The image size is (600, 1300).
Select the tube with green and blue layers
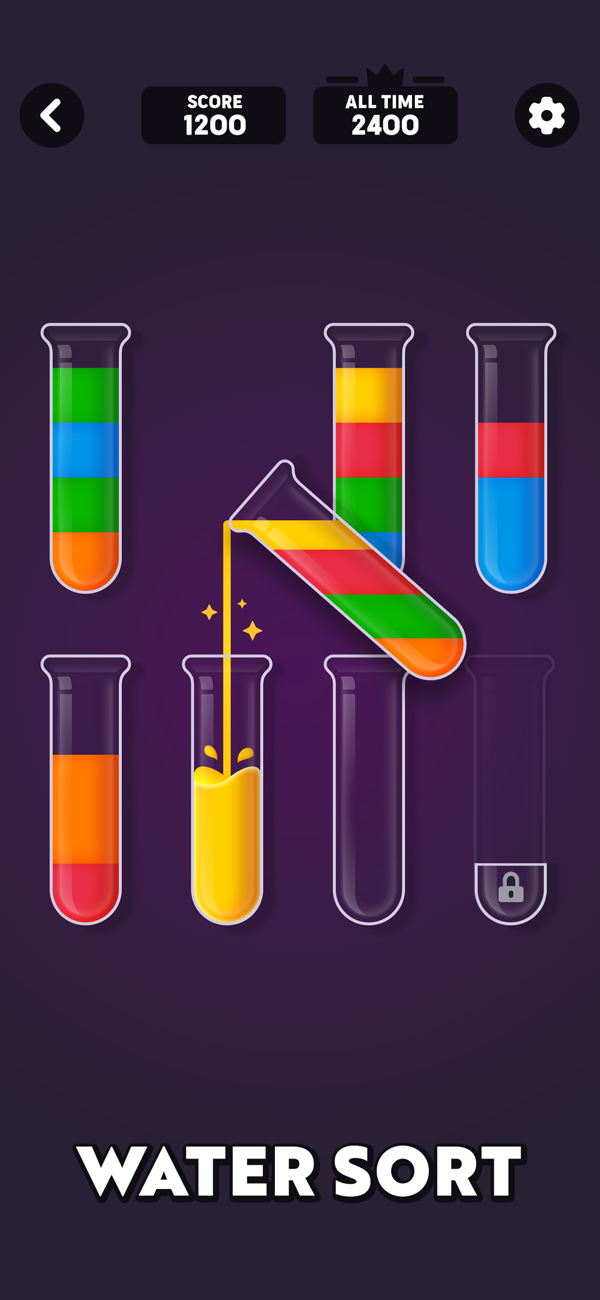[86, 460]
